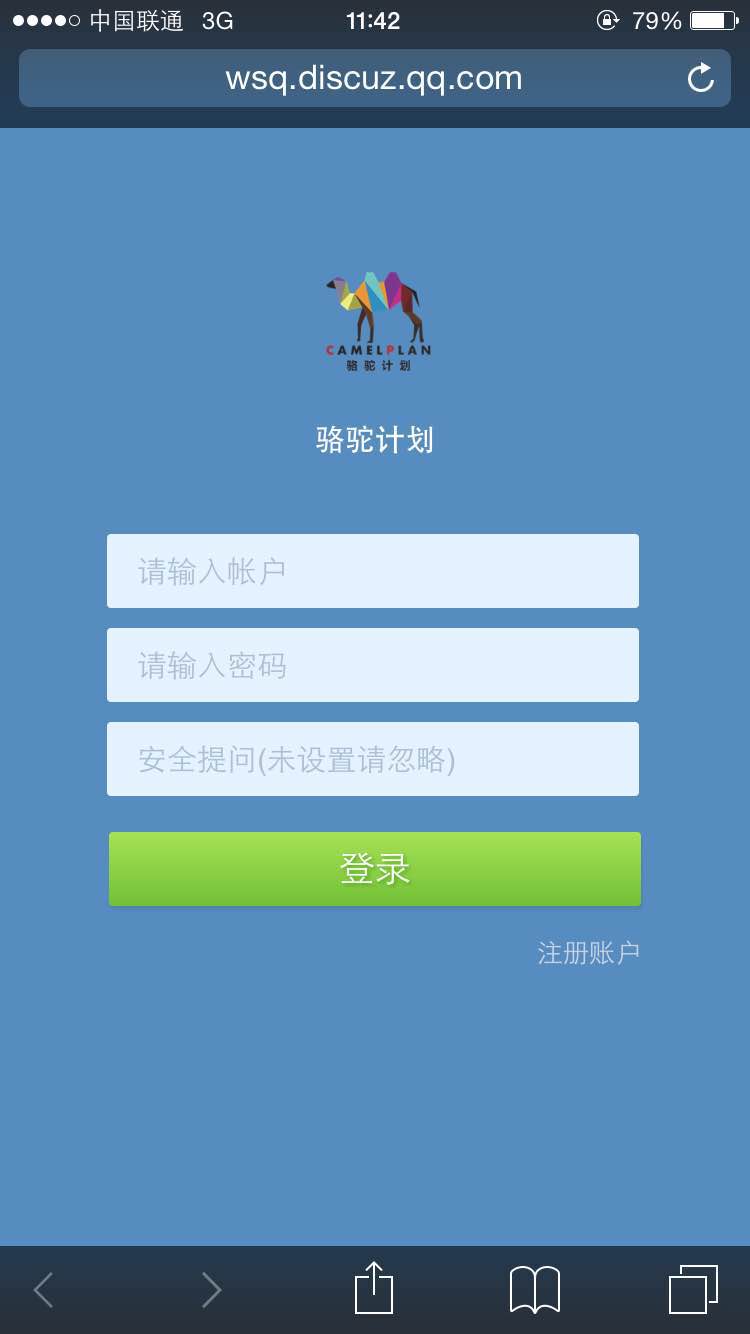Viewport: 750px width, 1334px height.
Task: Tap the green 登录 button
Action: pyautogui.click(x=374, y=869)
